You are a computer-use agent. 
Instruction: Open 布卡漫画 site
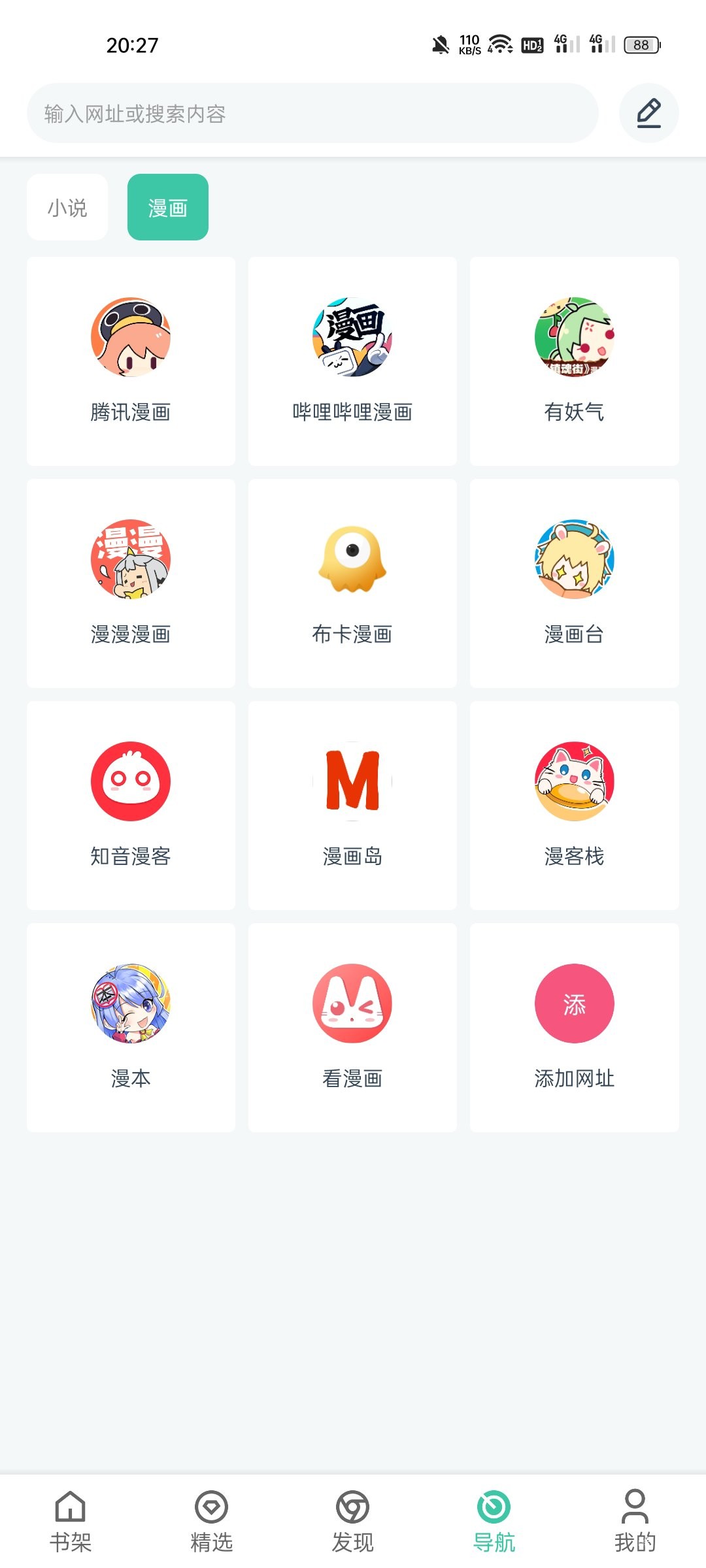tap(352, 583)
